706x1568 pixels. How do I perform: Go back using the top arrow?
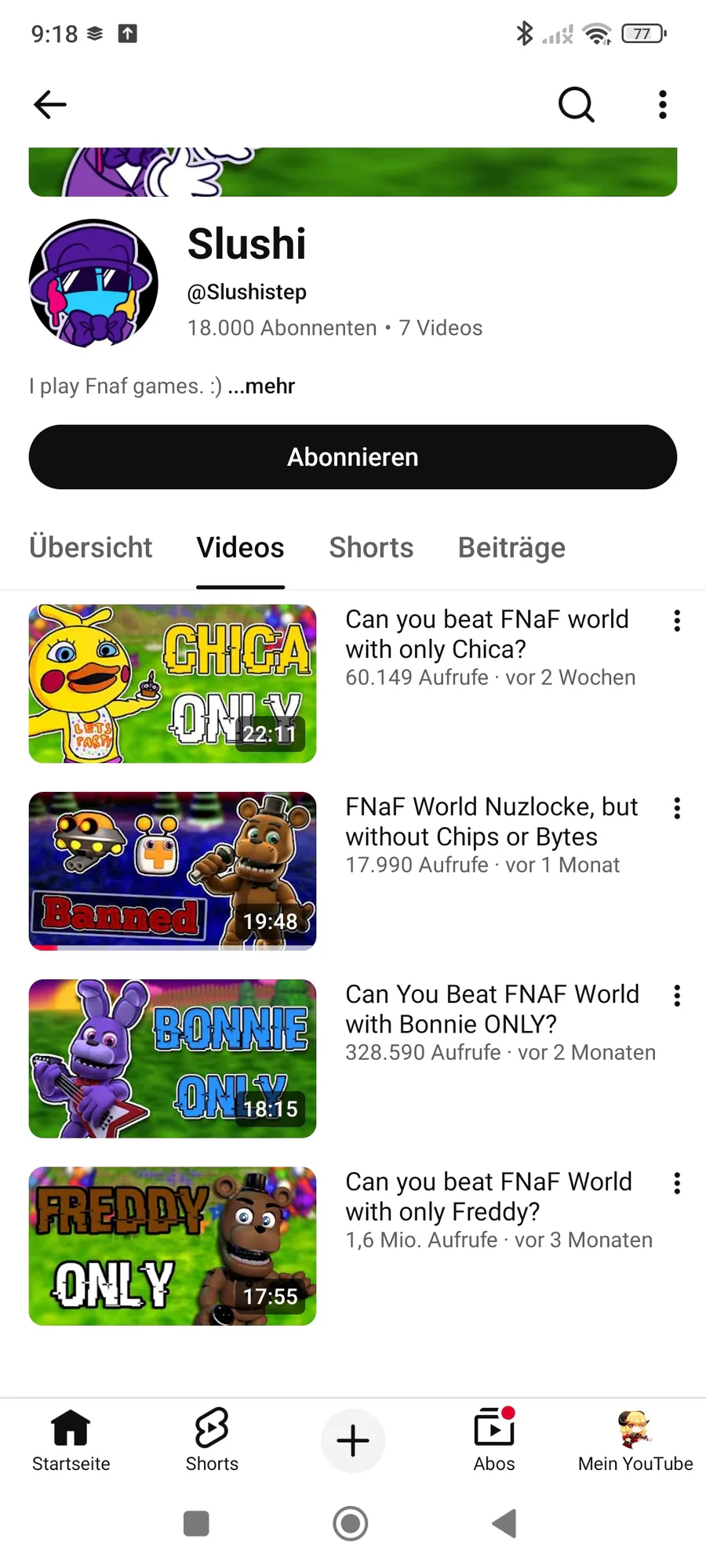point(50,104)
